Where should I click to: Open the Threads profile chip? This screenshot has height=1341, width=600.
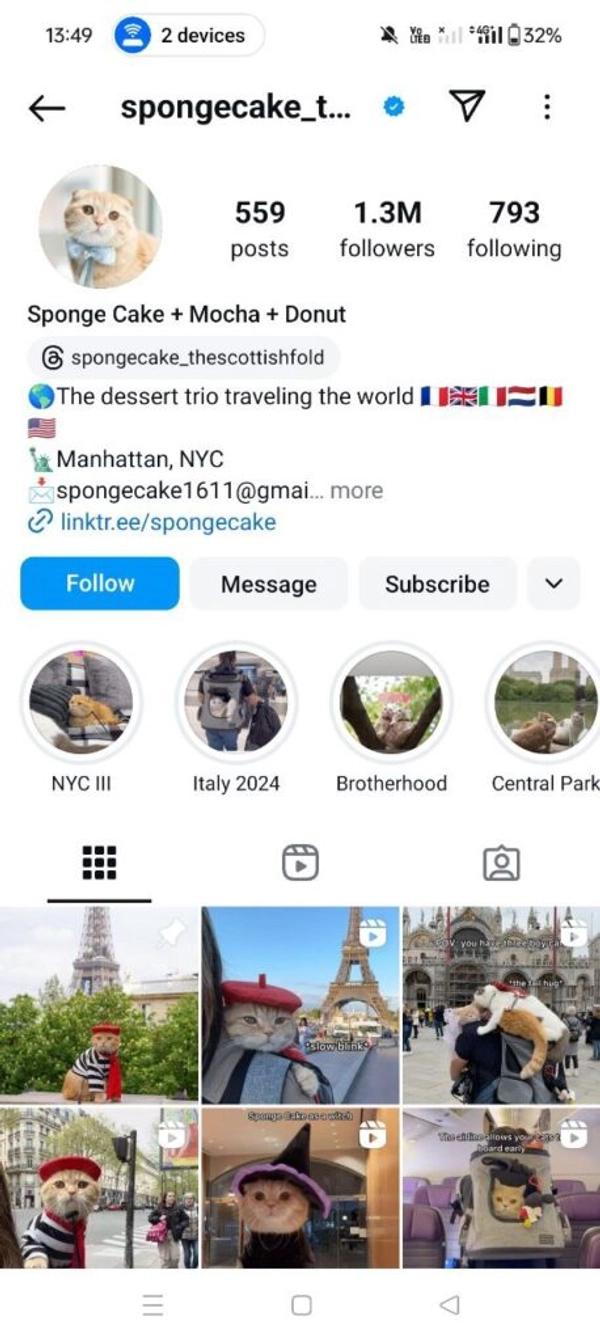point(183,358)
